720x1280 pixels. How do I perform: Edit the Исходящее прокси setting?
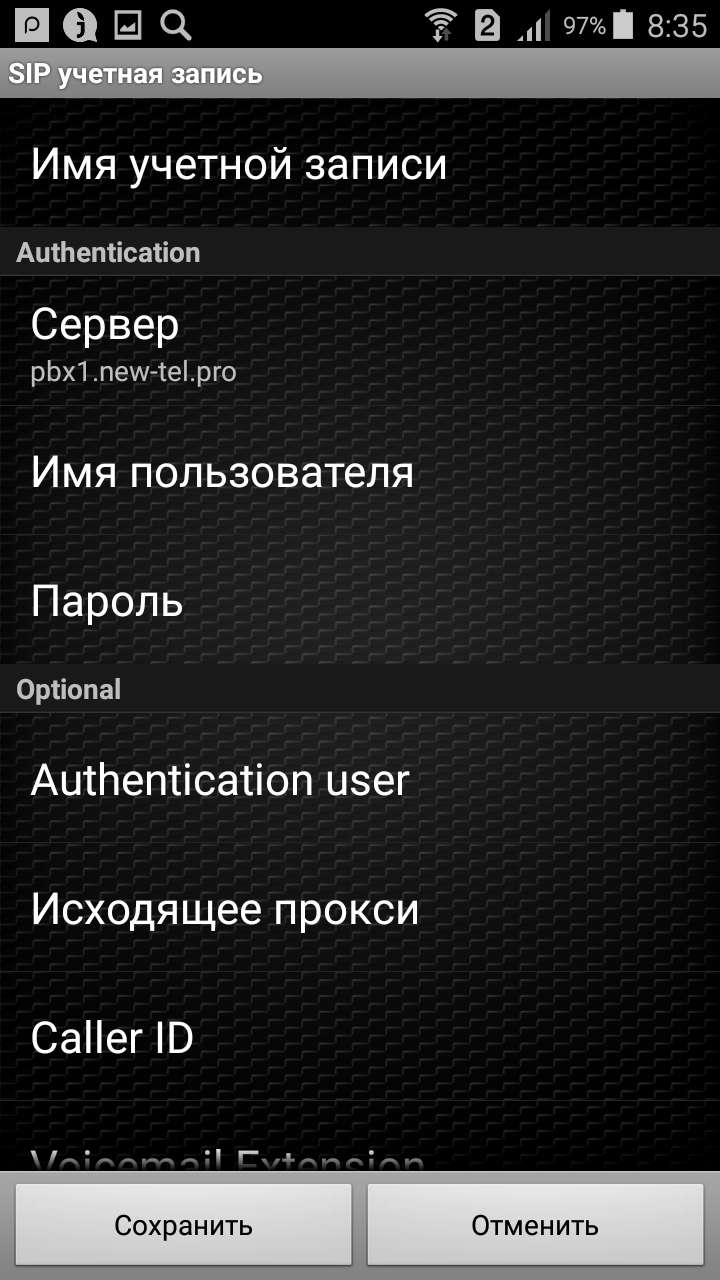click(x=360, y=908)
